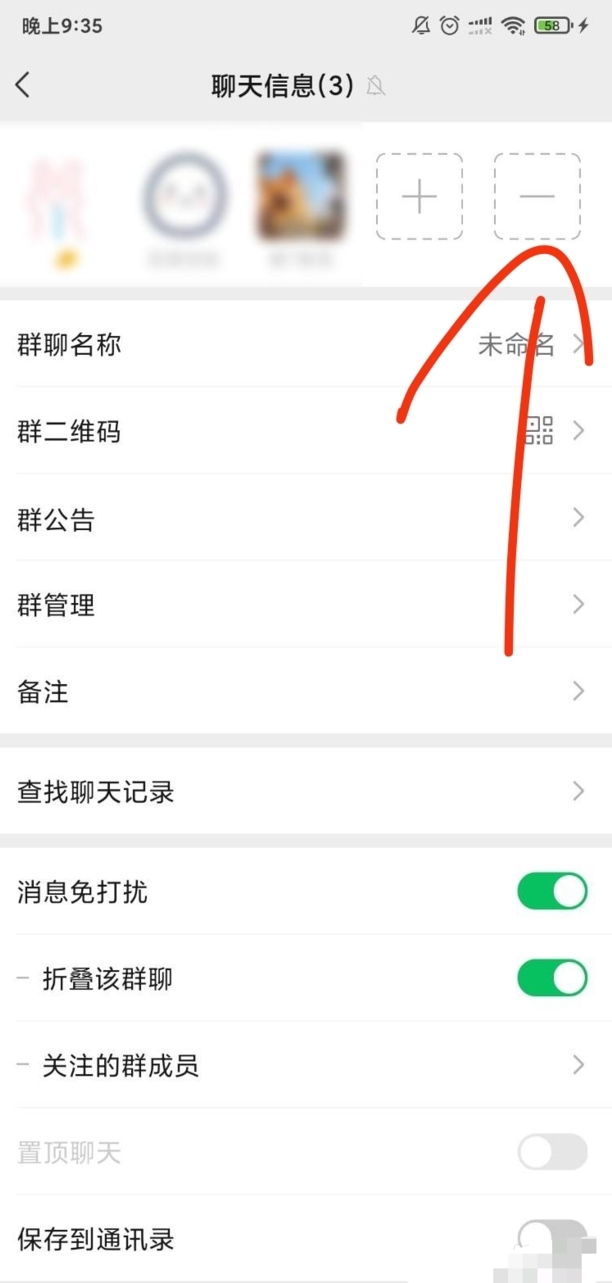Turn off 消息免打扰
The height and width of the screenshot is (1283, 612).
(552, 891)
